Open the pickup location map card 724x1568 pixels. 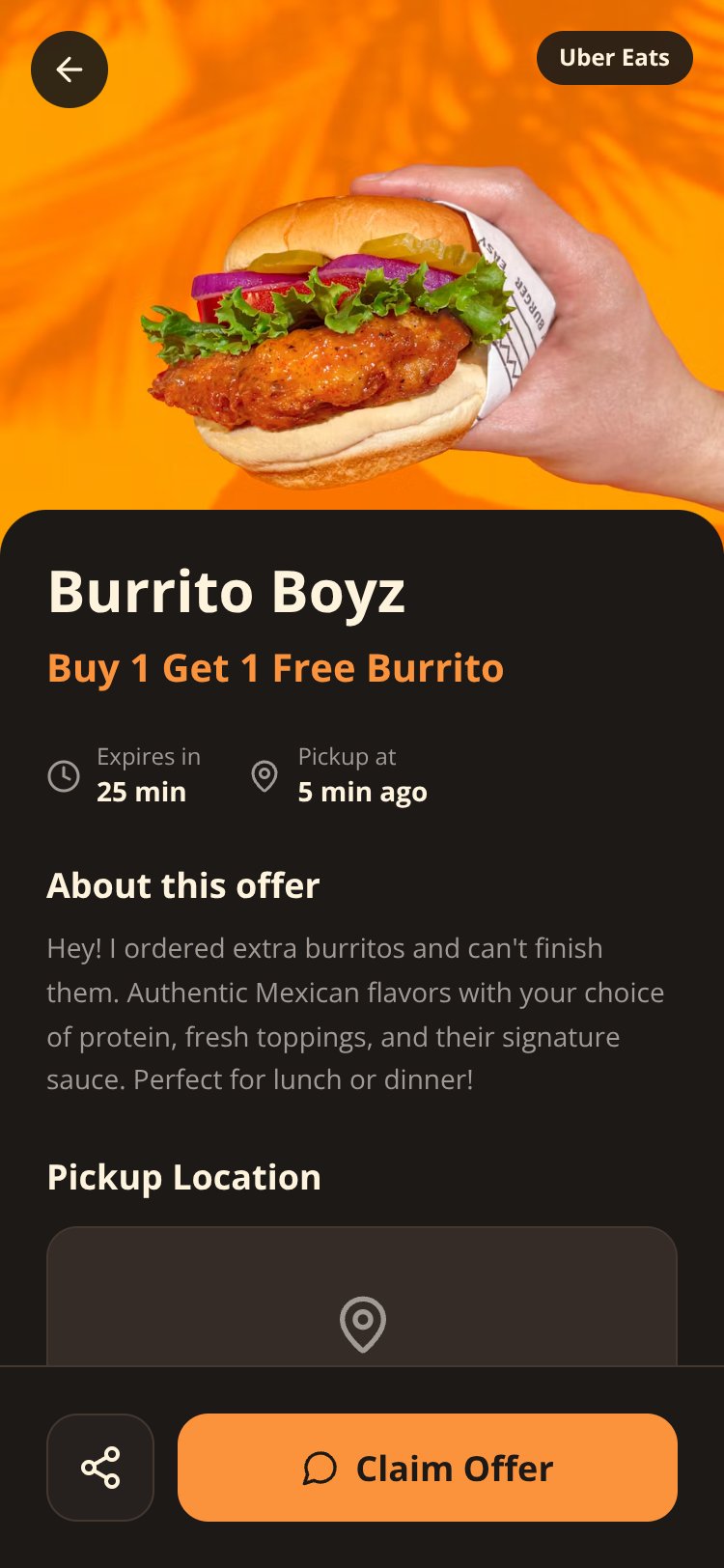(362, 1296)
